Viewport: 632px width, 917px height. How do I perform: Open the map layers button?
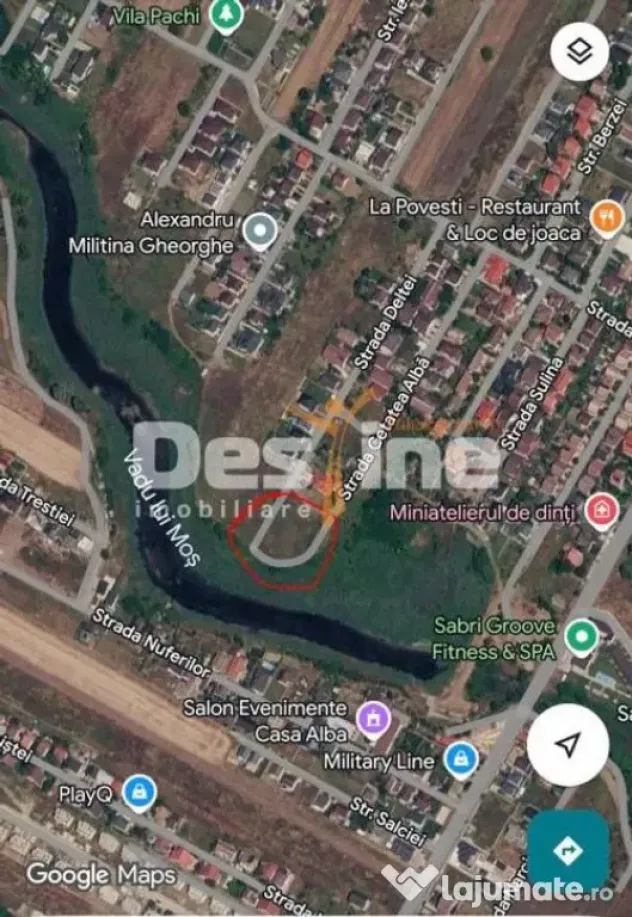point(579,52)
